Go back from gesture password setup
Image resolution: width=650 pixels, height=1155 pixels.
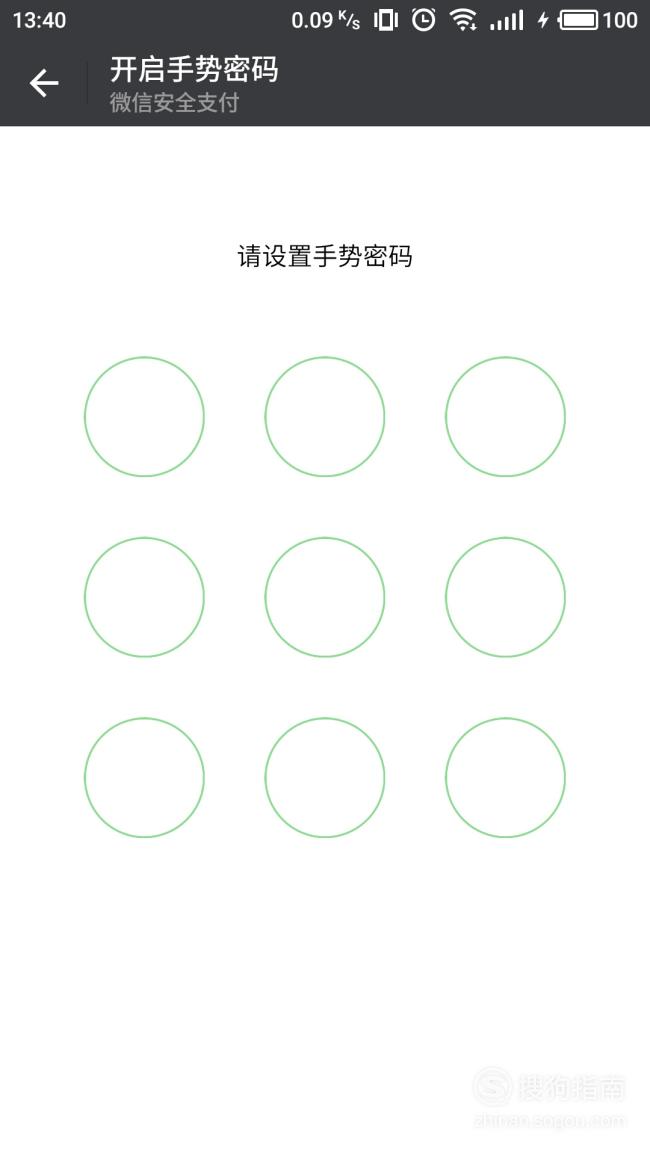43,82
